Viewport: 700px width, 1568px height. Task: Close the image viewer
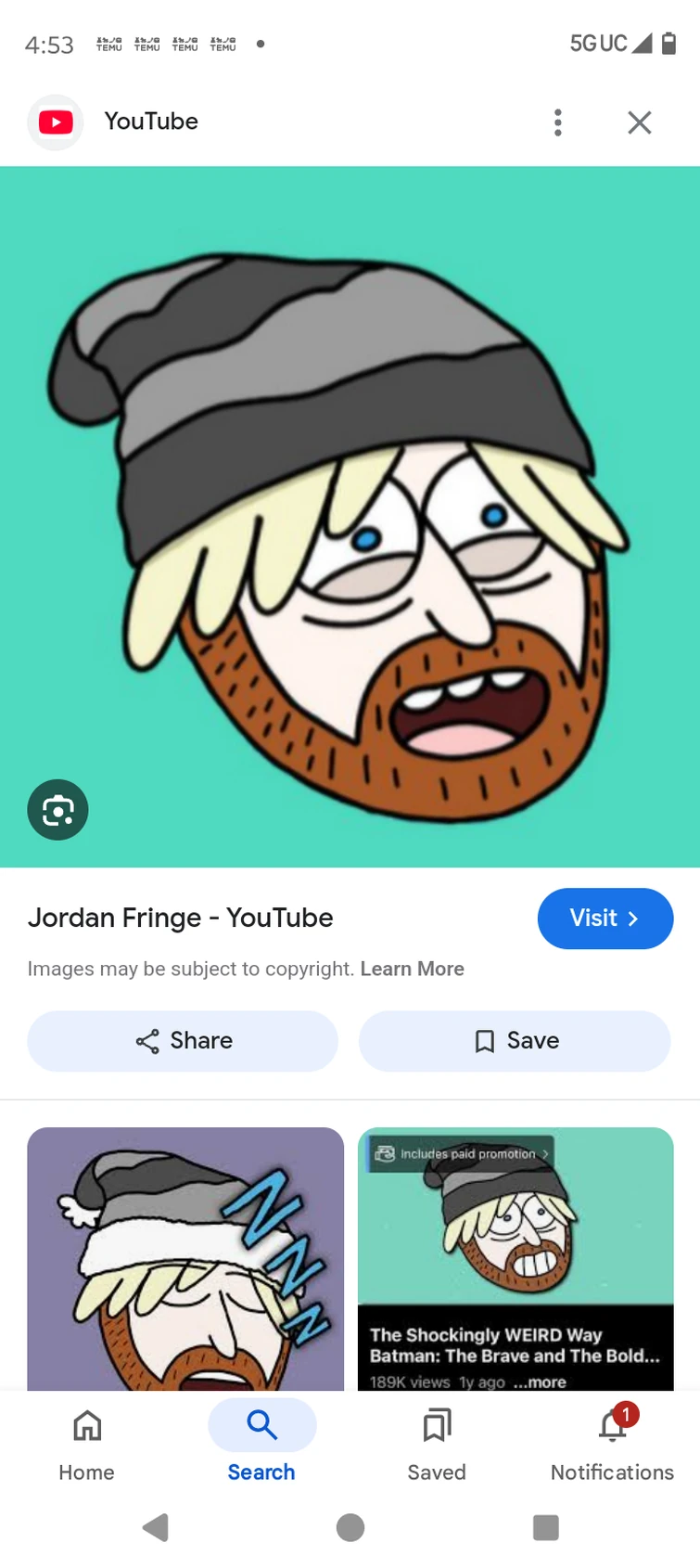tap(639, 122)
